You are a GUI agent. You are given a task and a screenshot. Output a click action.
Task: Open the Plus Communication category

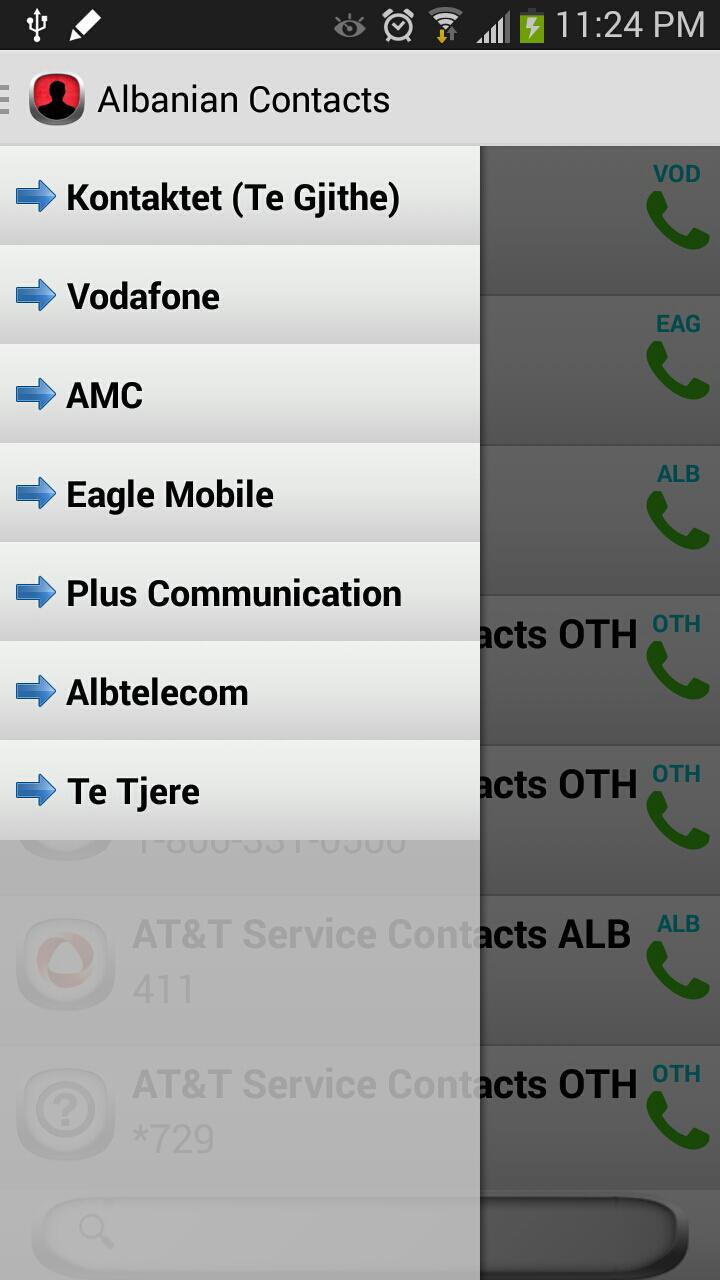(232, 593)
